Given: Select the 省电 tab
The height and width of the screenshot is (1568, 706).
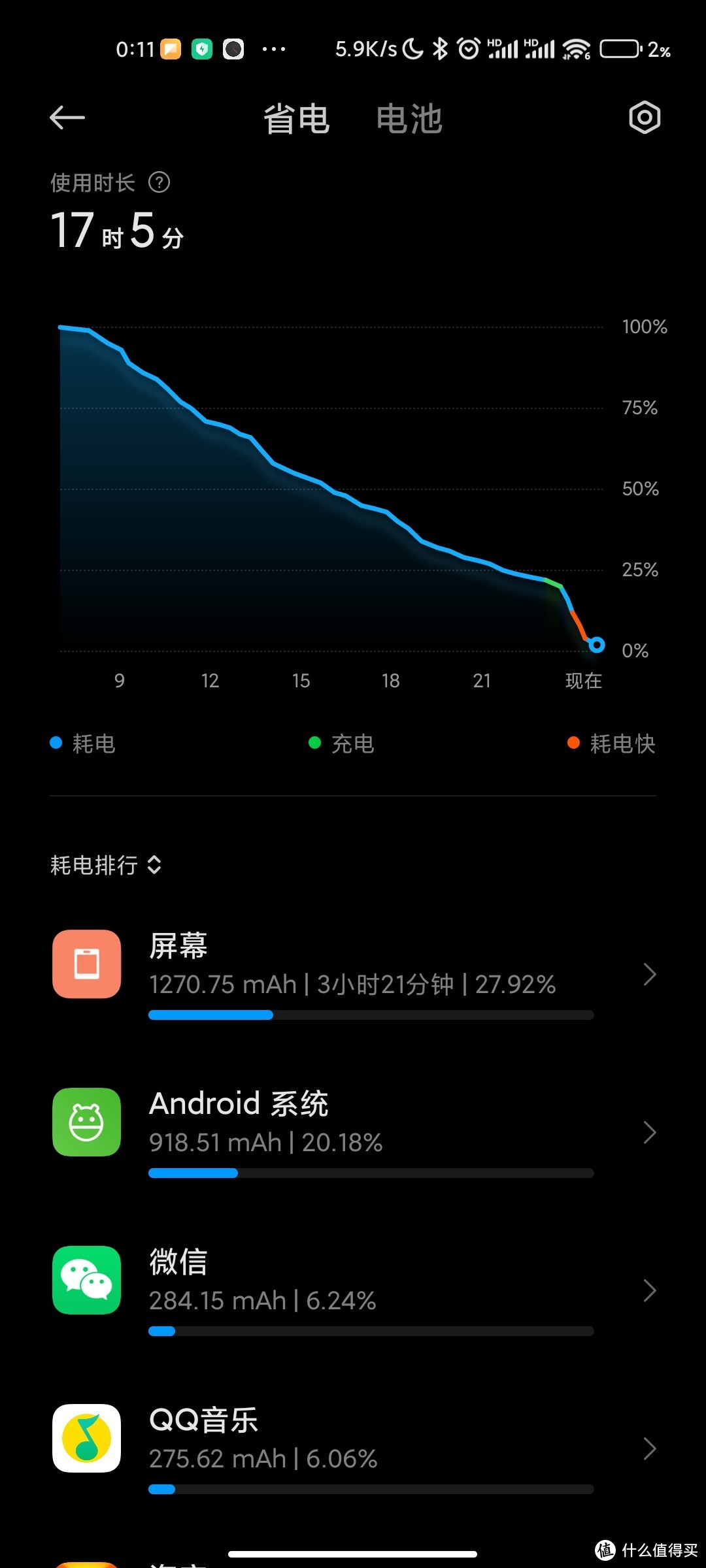Looking at the screenshot, I should tap(296, 120).
